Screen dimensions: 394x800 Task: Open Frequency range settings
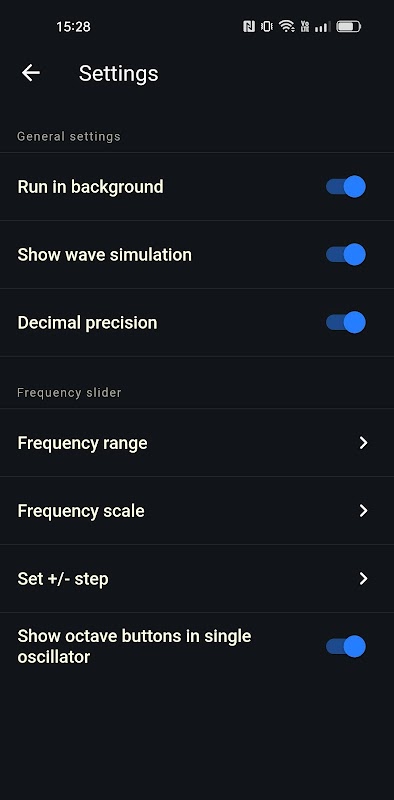click(197, 443)
